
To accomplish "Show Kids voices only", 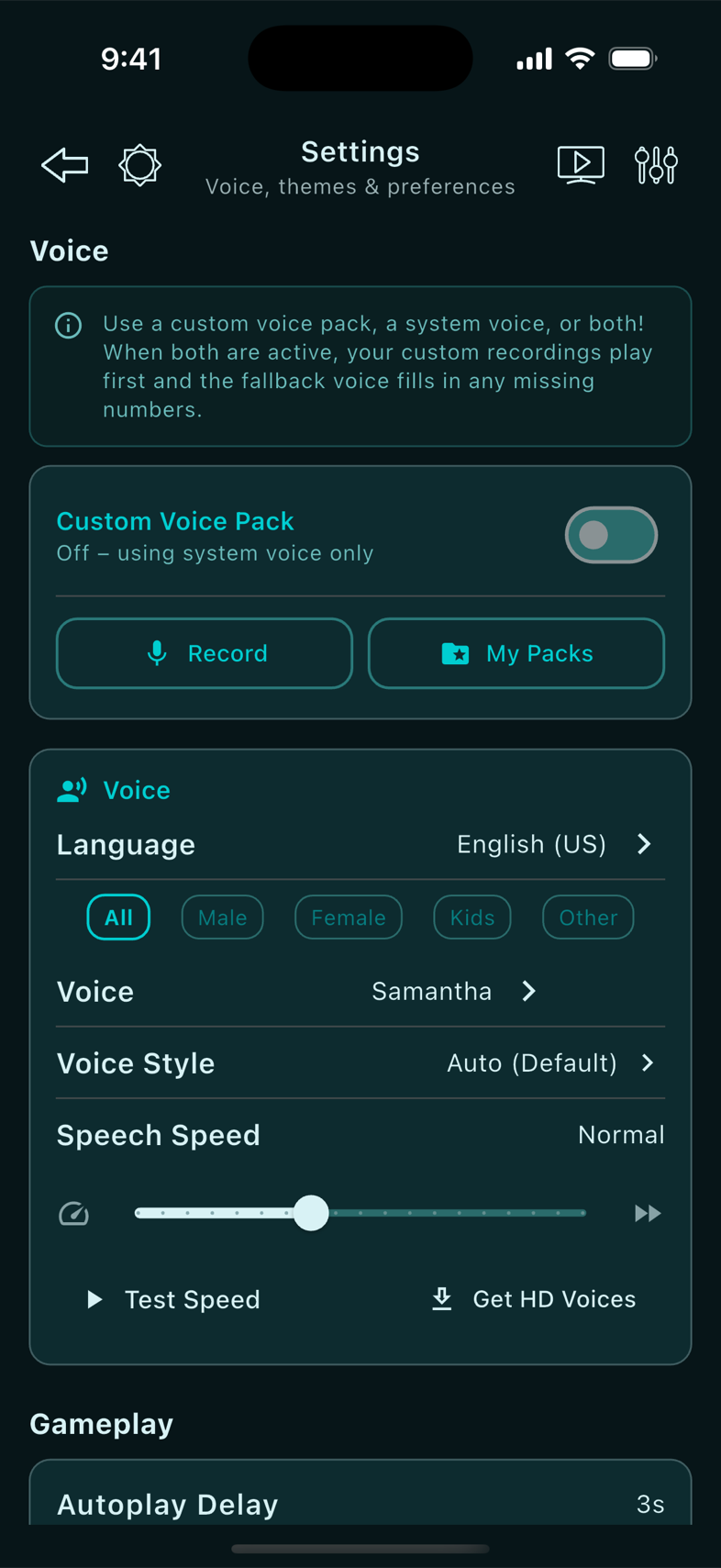I will tap(472, 917).
